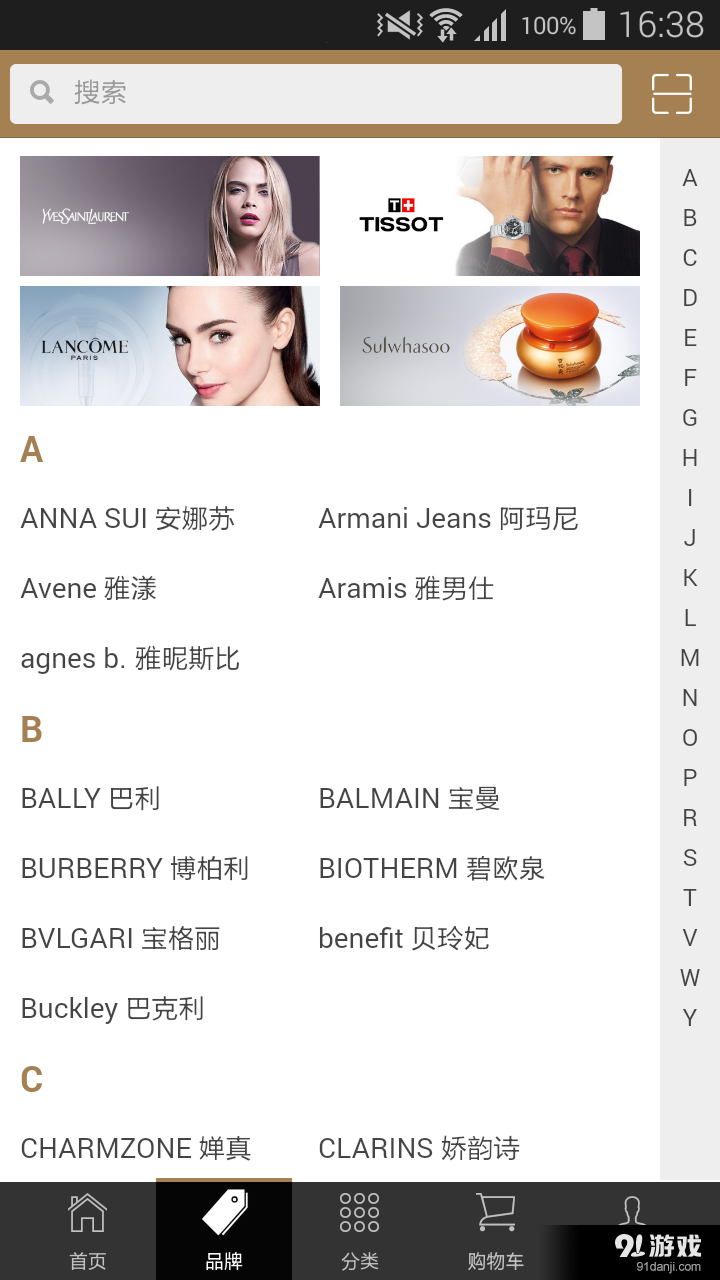Screen dimensions: 720x1280
Task: Click the search magnifier icon
Action: [41, 92]
